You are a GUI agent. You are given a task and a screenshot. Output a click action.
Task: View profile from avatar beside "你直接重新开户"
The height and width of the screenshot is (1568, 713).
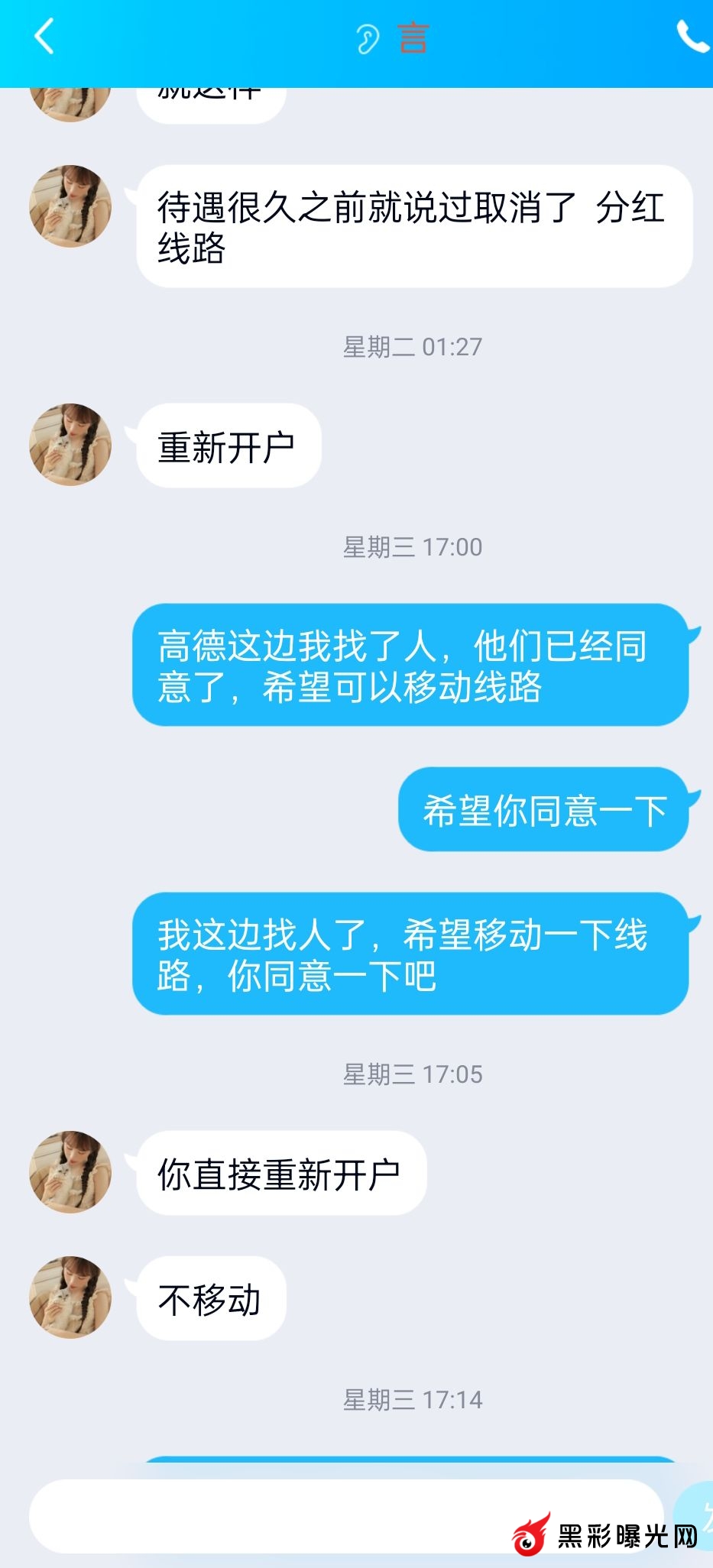pyautogui.click(x=70, y=1172)
